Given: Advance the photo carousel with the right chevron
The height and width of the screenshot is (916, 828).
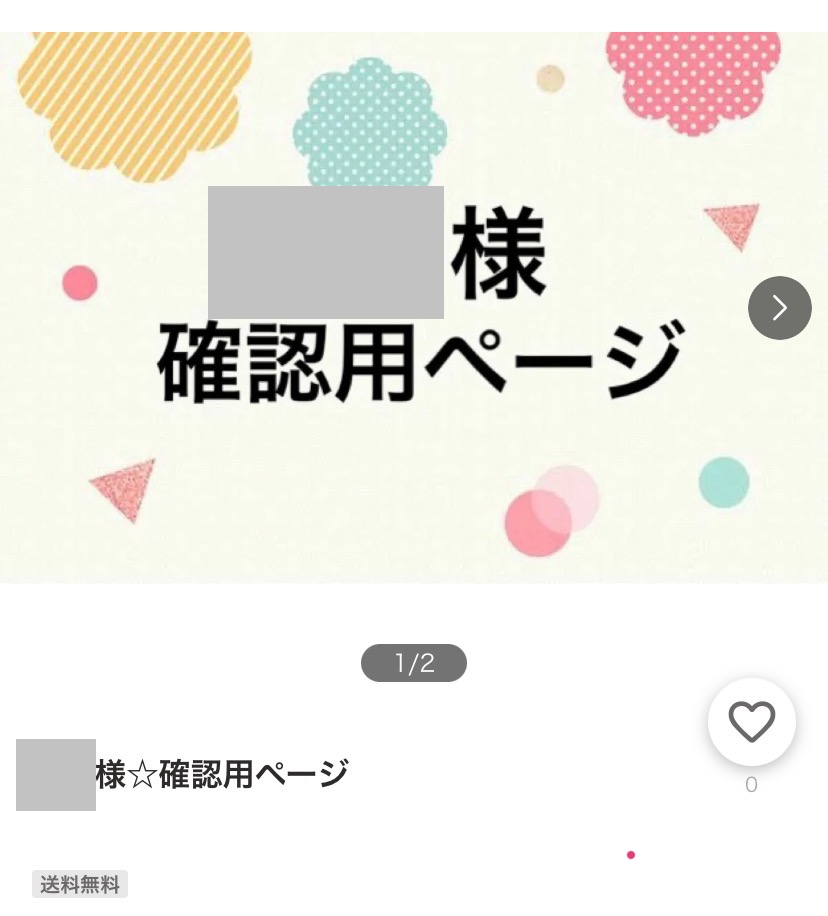Looking at the screenshot, I should coord(779,308).
